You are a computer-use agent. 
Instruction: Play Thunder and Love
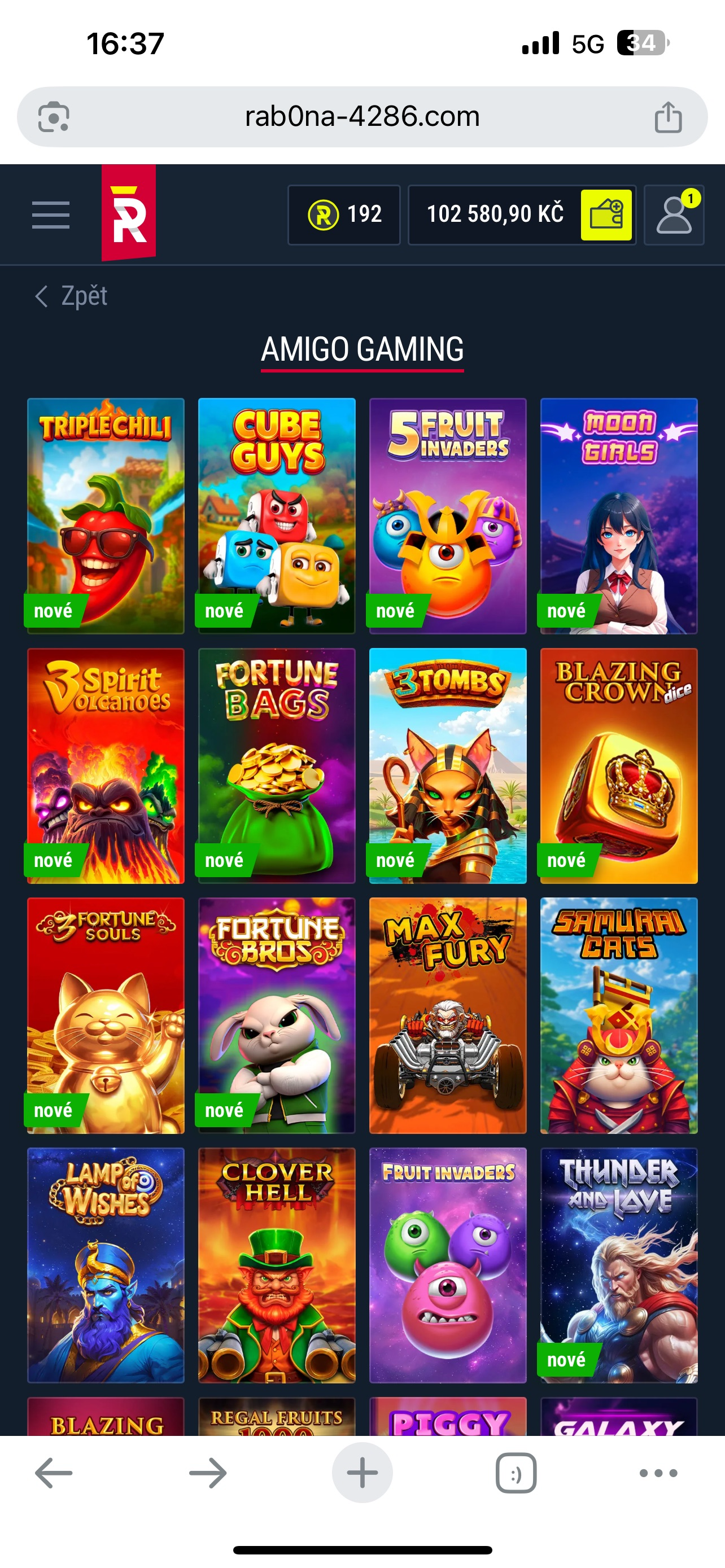click(x=618, y=1265)
